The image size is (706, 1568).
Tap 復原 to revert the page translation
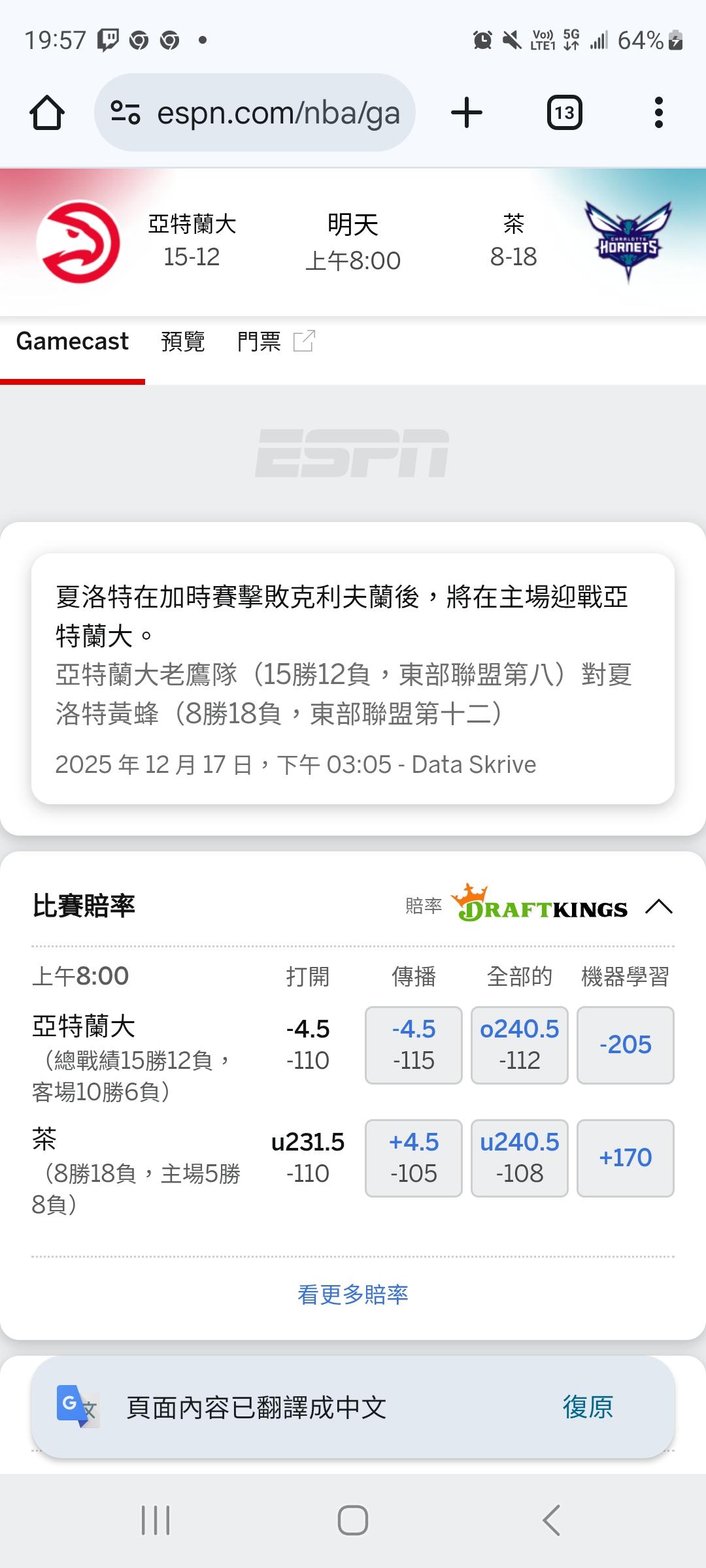(588, 1407)
